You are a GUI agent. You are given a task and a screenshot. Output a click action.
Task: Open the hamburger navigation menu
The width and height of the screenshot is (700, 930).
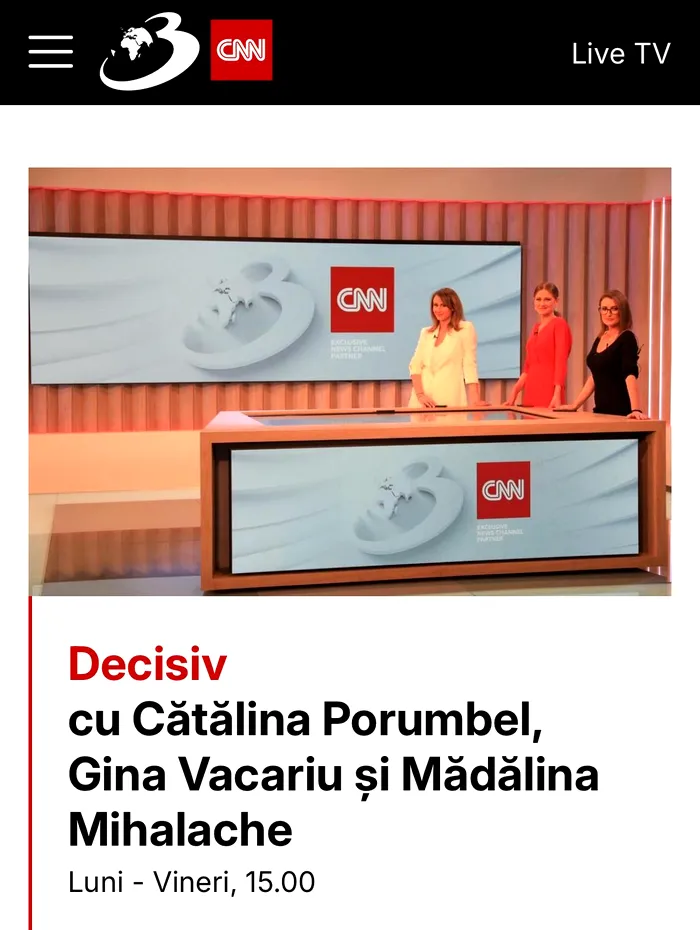tap(51, 51)
